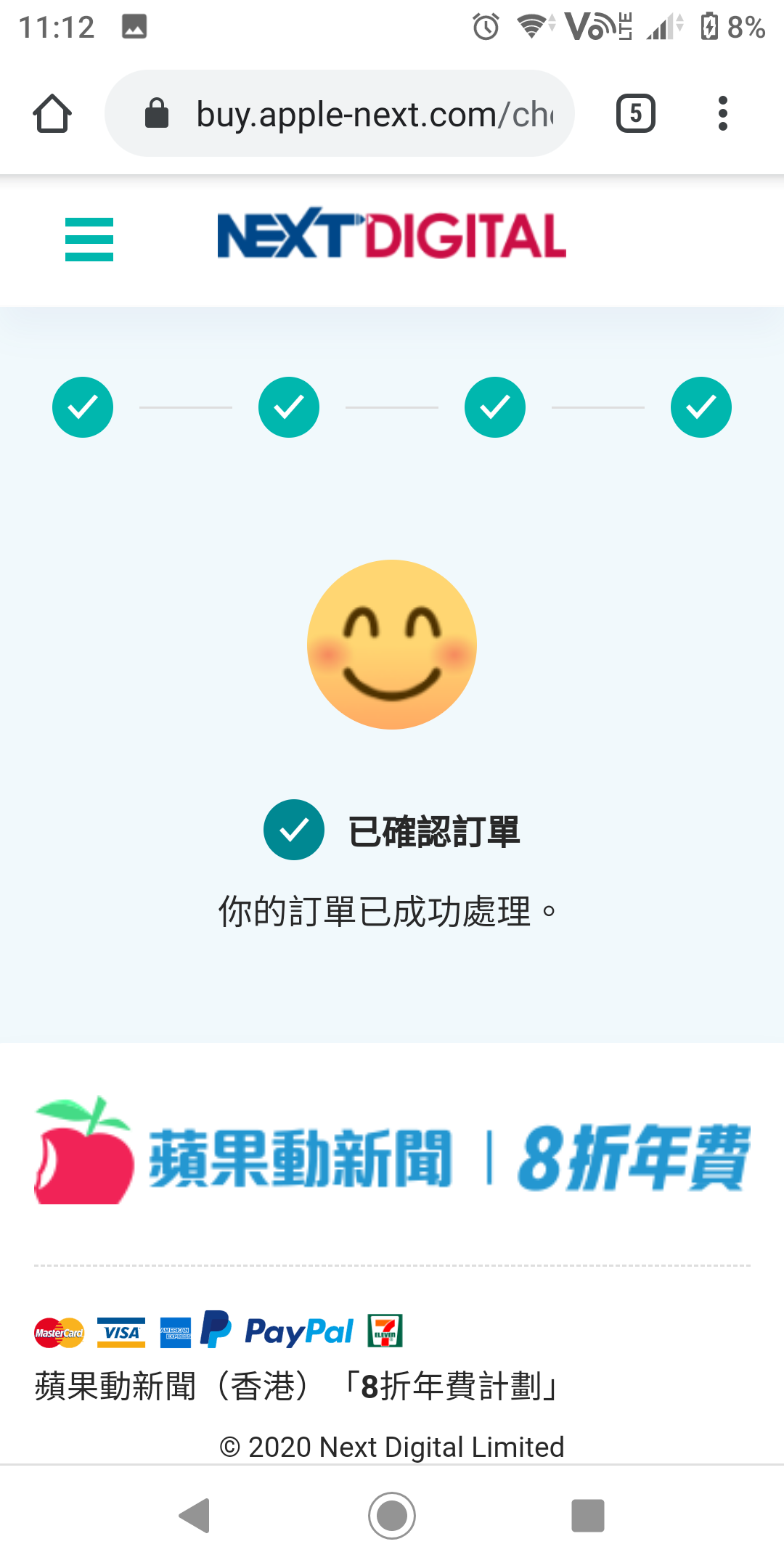Image resolution: width=784 pixels, height=1568 pixels.
Task: Open the hamburger menu
Action: point(89,239)
